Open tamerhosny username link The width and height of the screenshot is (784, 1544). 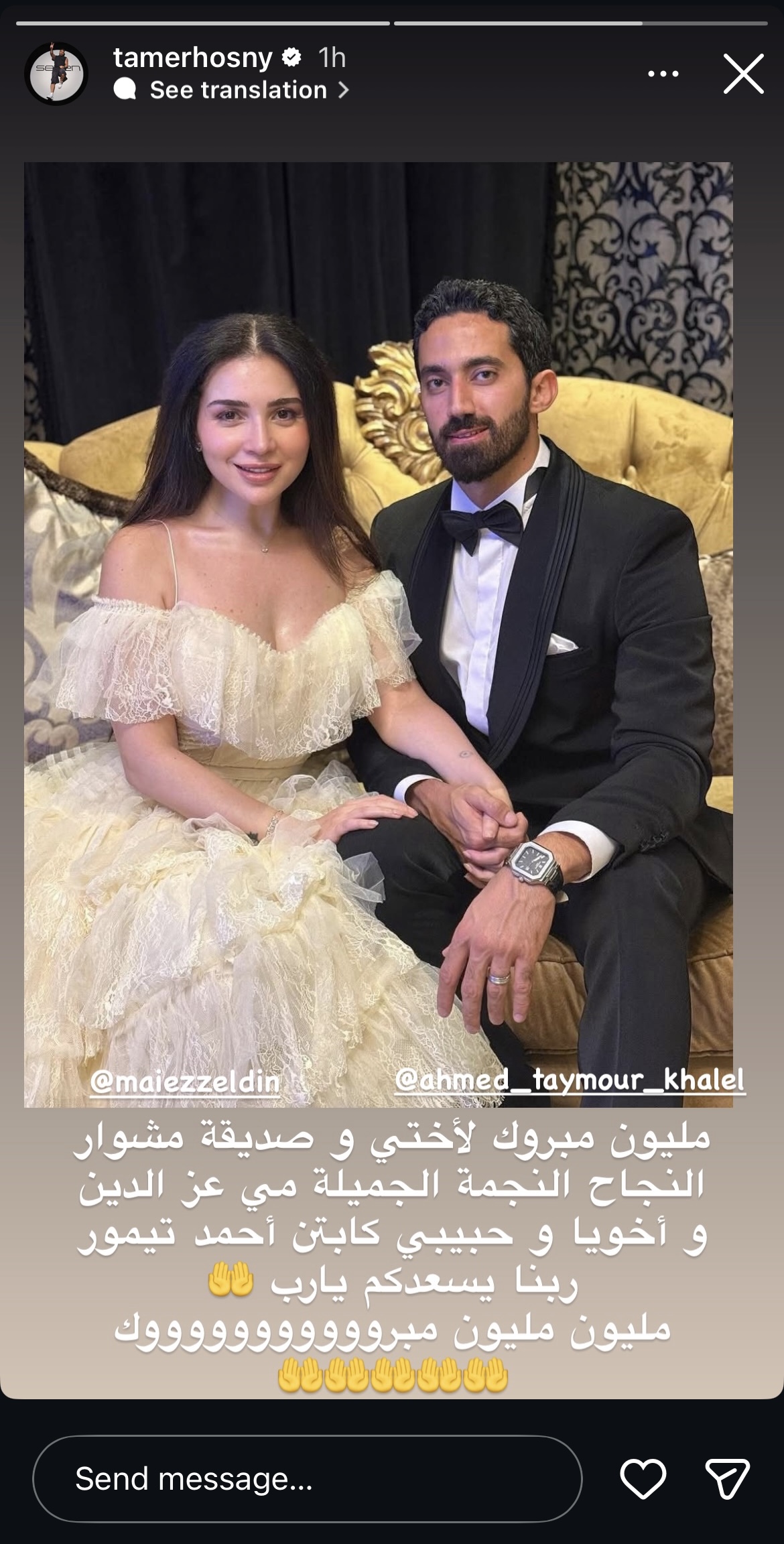point(192,58)
